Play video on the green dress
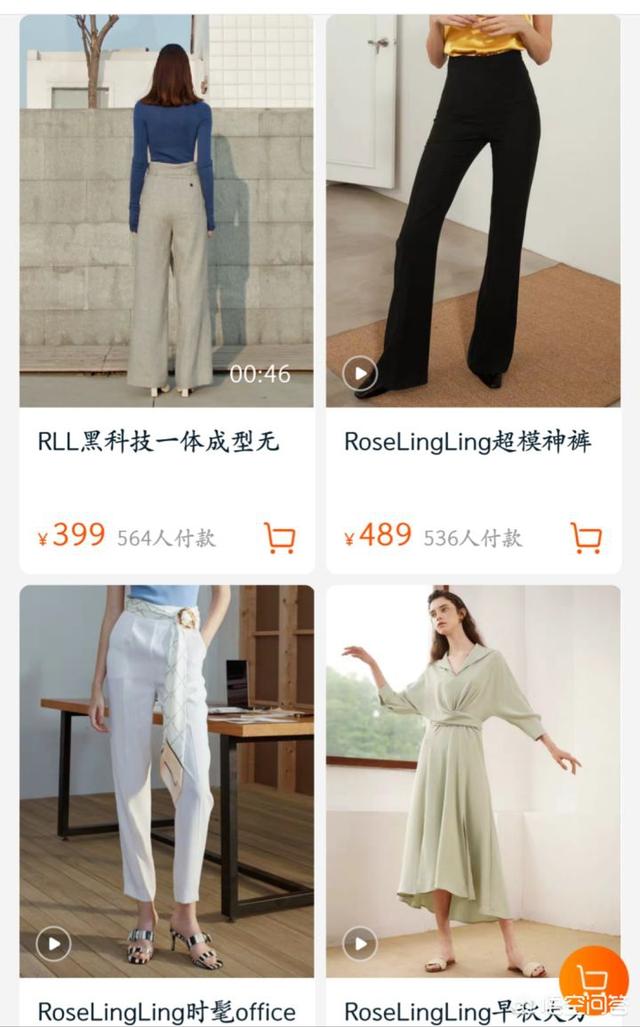Viewport: 640px width, 1027px height. pyautogui.click(x=360, y=944)
